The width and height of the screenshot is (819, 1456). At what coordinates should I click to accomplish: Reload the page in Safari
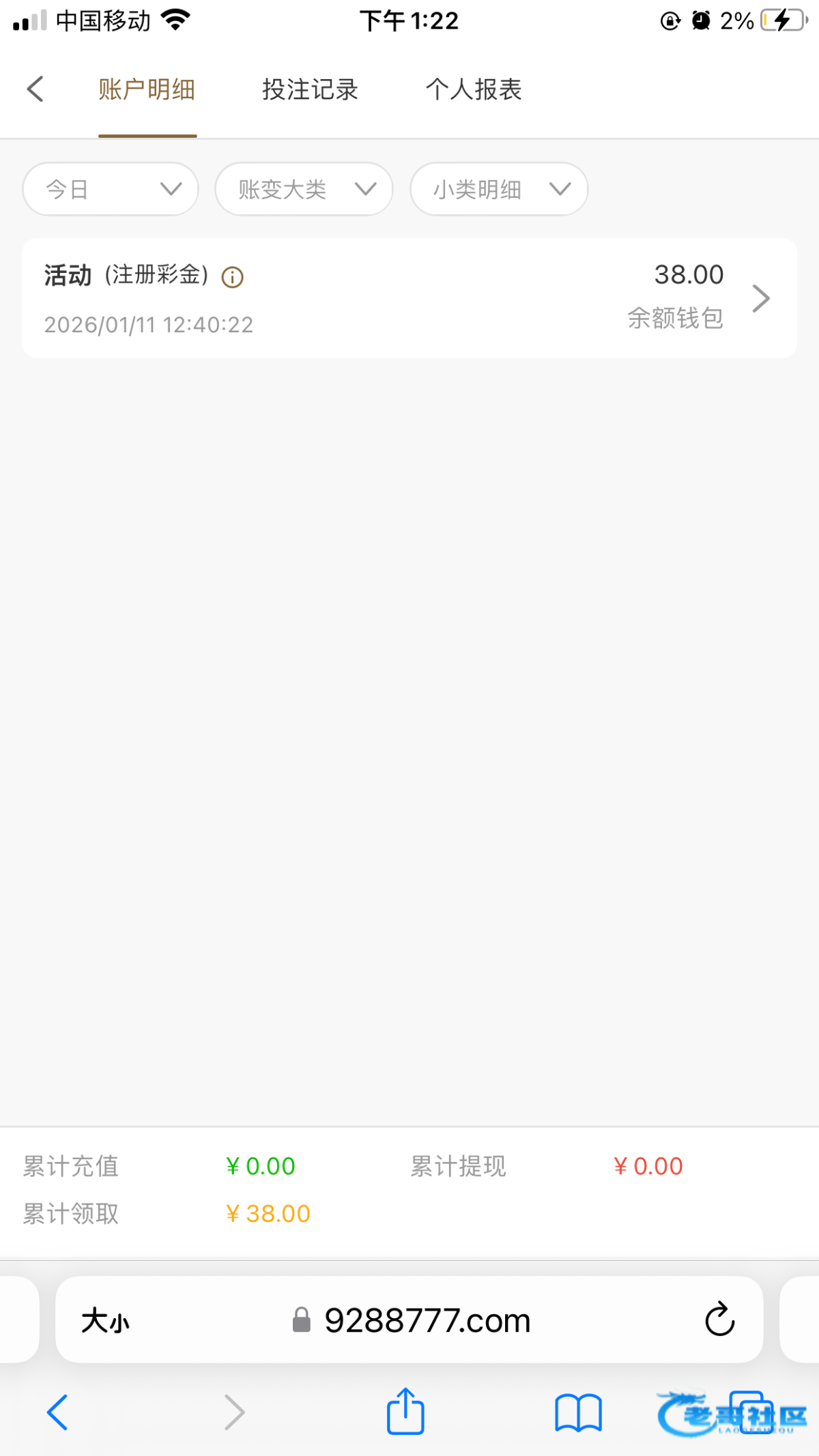click(x=719, y=1320)
